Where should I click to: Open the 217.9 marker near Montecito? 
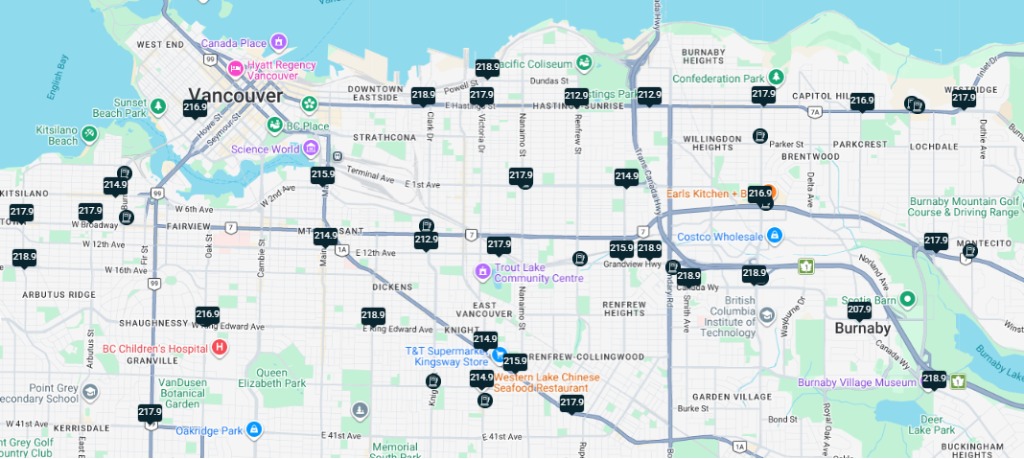pyautogui.click(x=935, y=241)
